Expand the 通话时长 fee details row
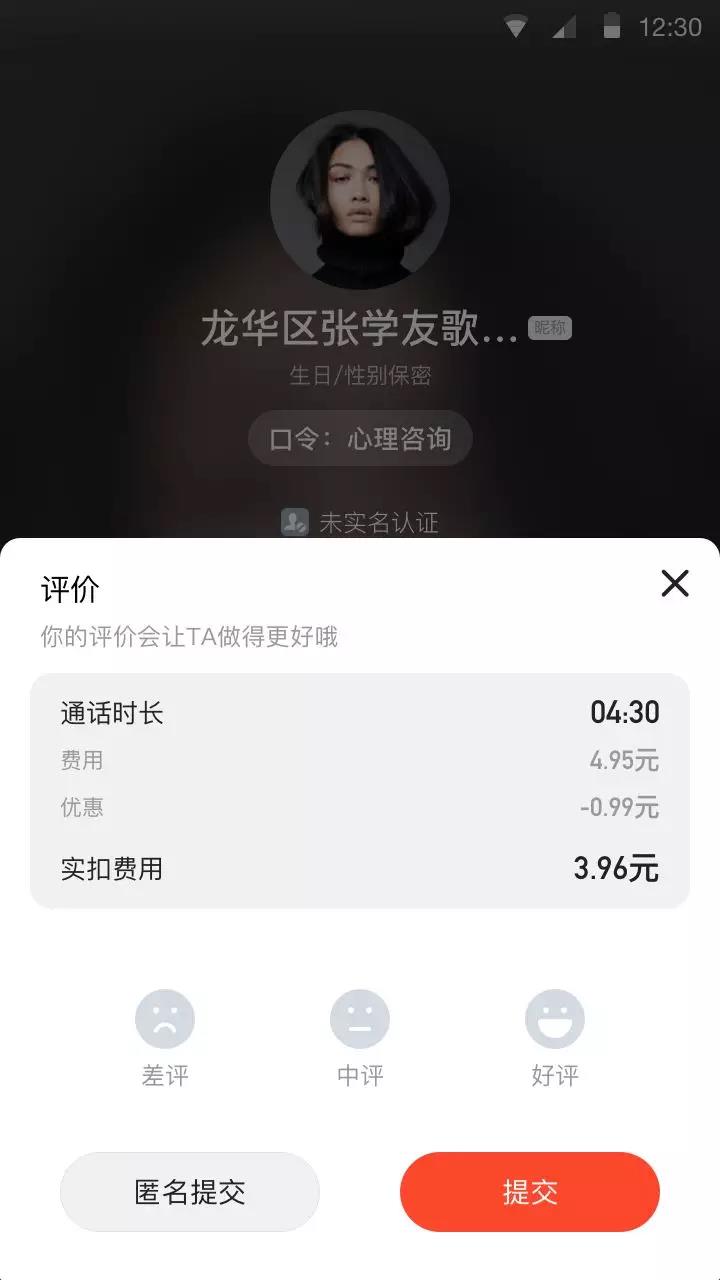720x1280 pixels. (x=360, y=712)
